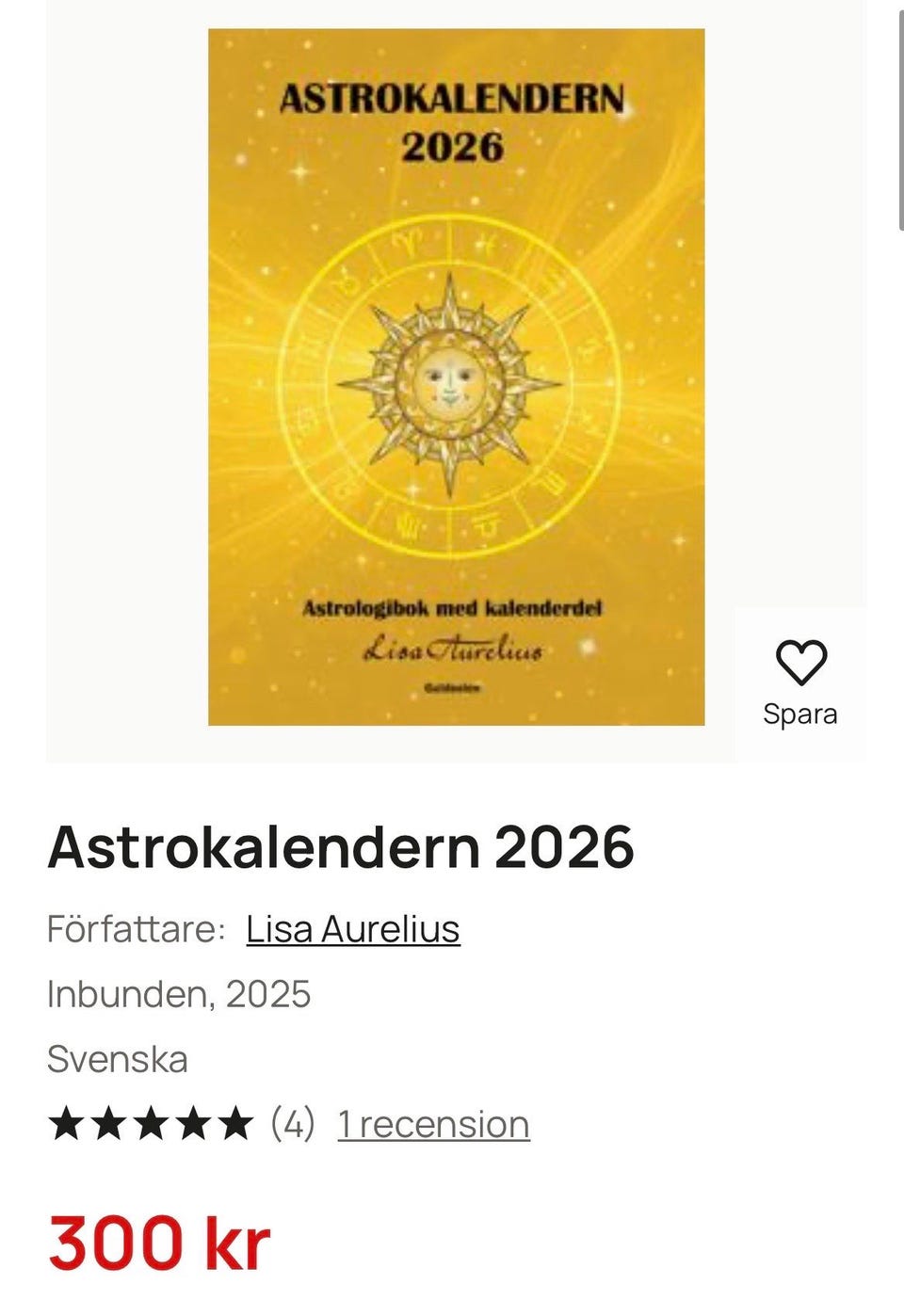Image resolution: width=904 pixels, height=1316 pixels.
Task: Click the Spara label to save the item
Action: click(x=801, y=714)
